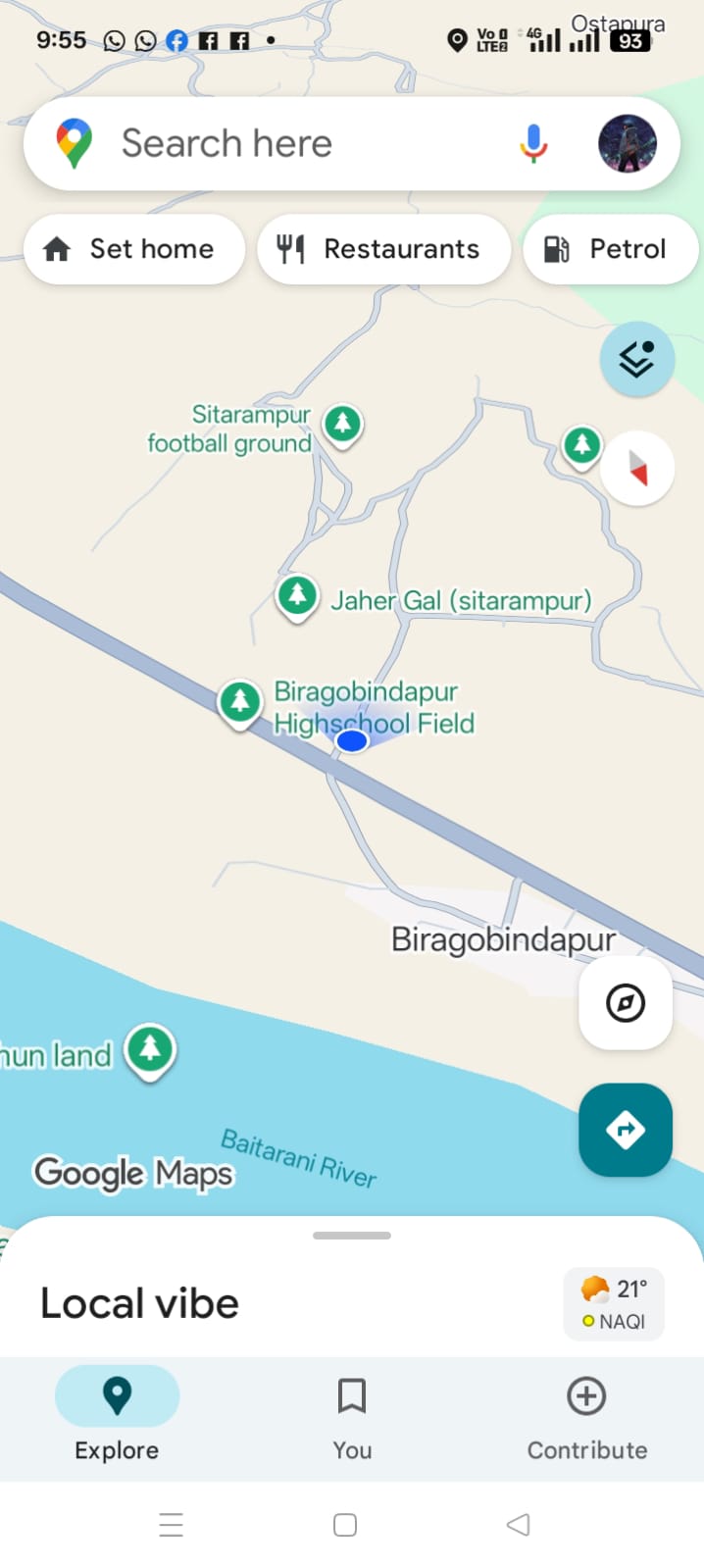
Task: Open the Search here field
Action: pyautogui.click(x=294, y=144)
